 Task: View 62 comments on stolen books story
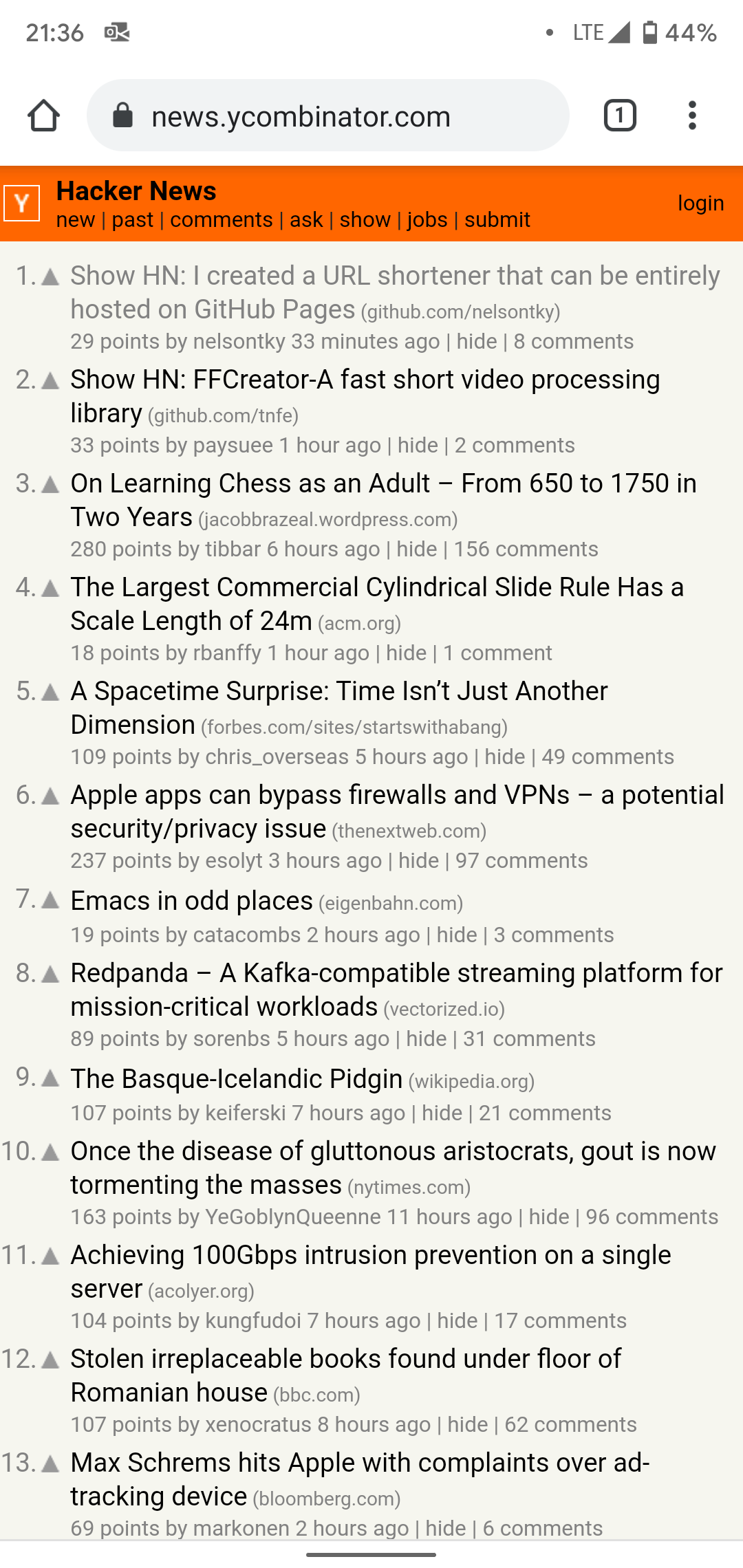coord(570,1425)
